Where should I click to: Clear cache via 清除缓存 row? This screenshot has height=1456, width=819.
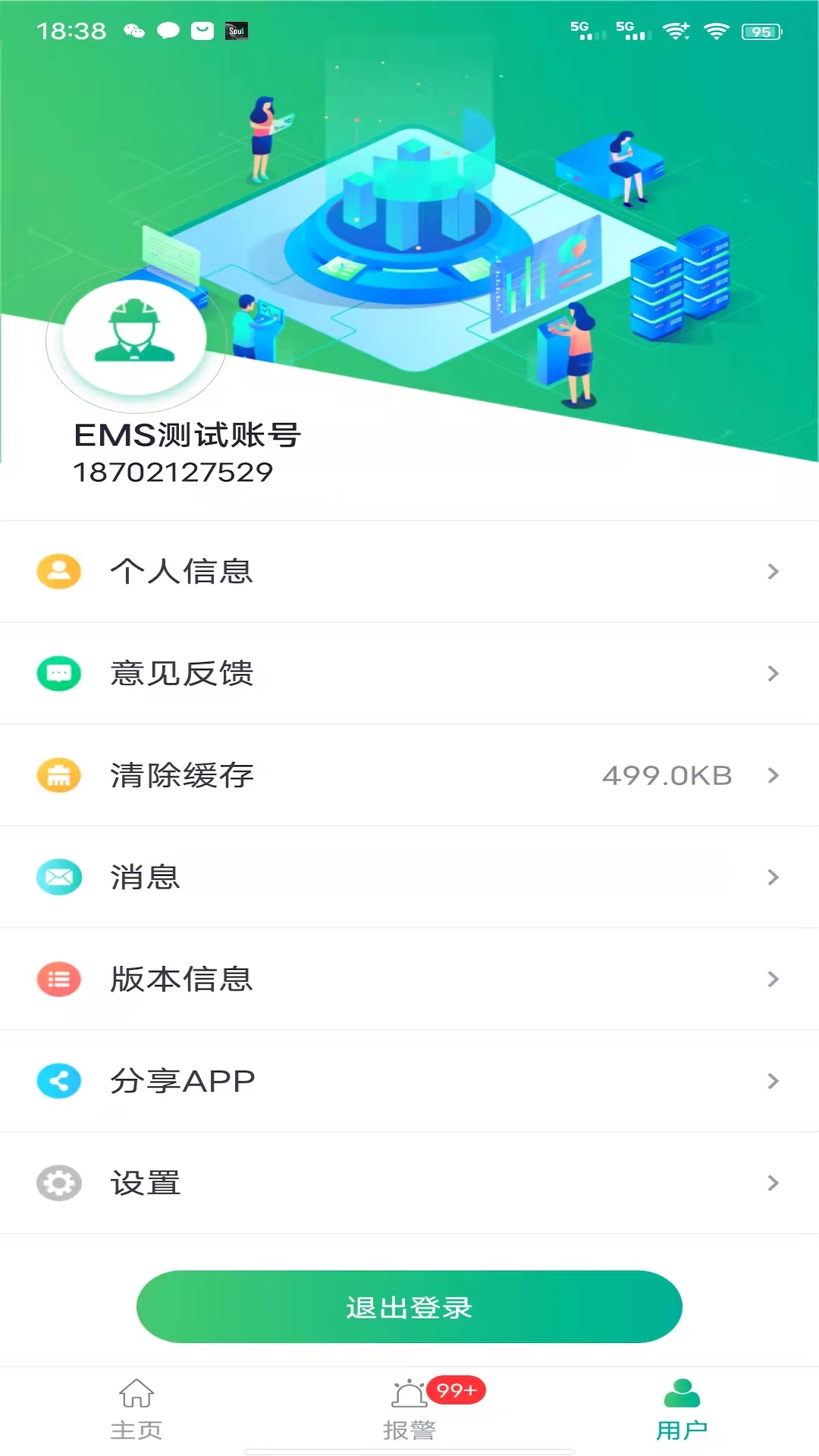click(x=409, y=775)
